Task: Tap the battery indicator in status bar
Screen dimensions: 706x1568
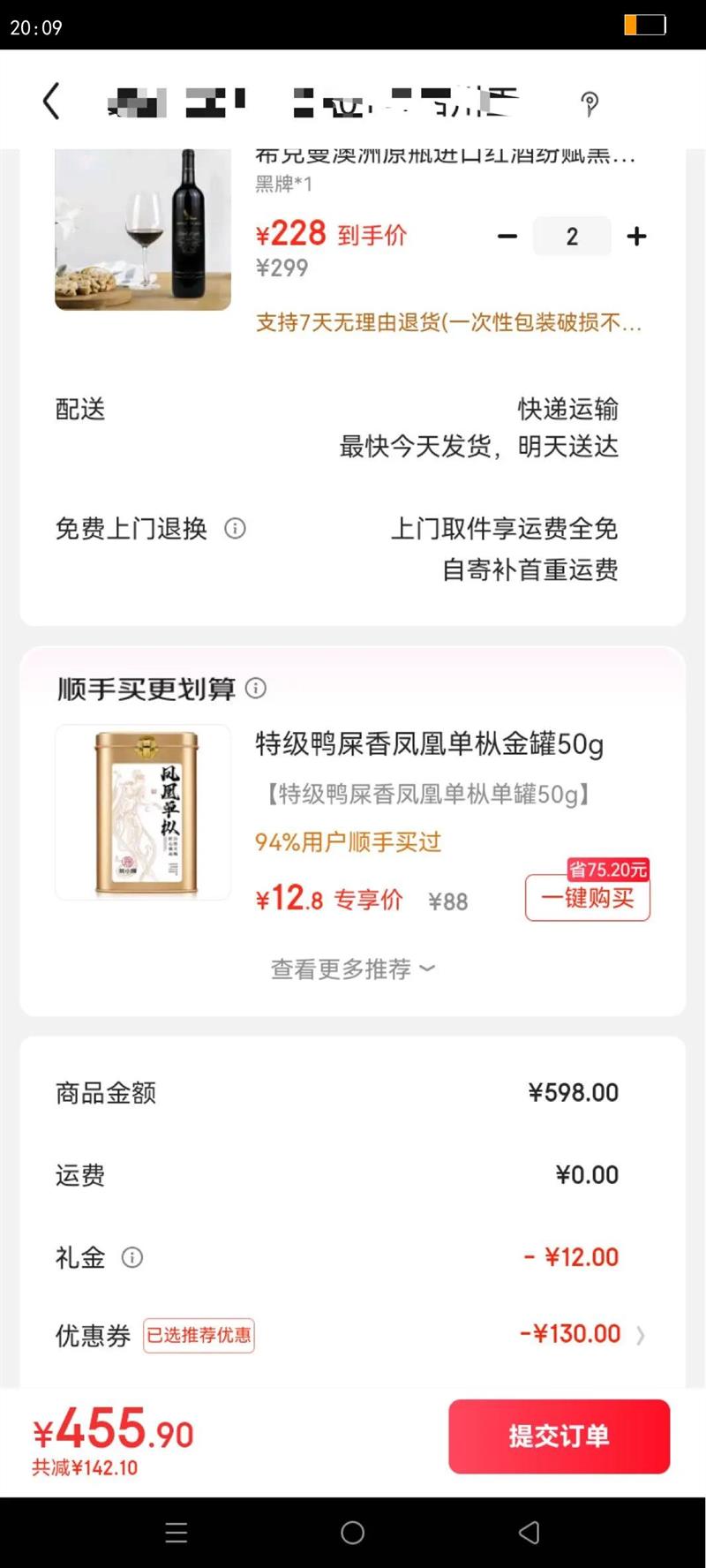Action: 642,26
